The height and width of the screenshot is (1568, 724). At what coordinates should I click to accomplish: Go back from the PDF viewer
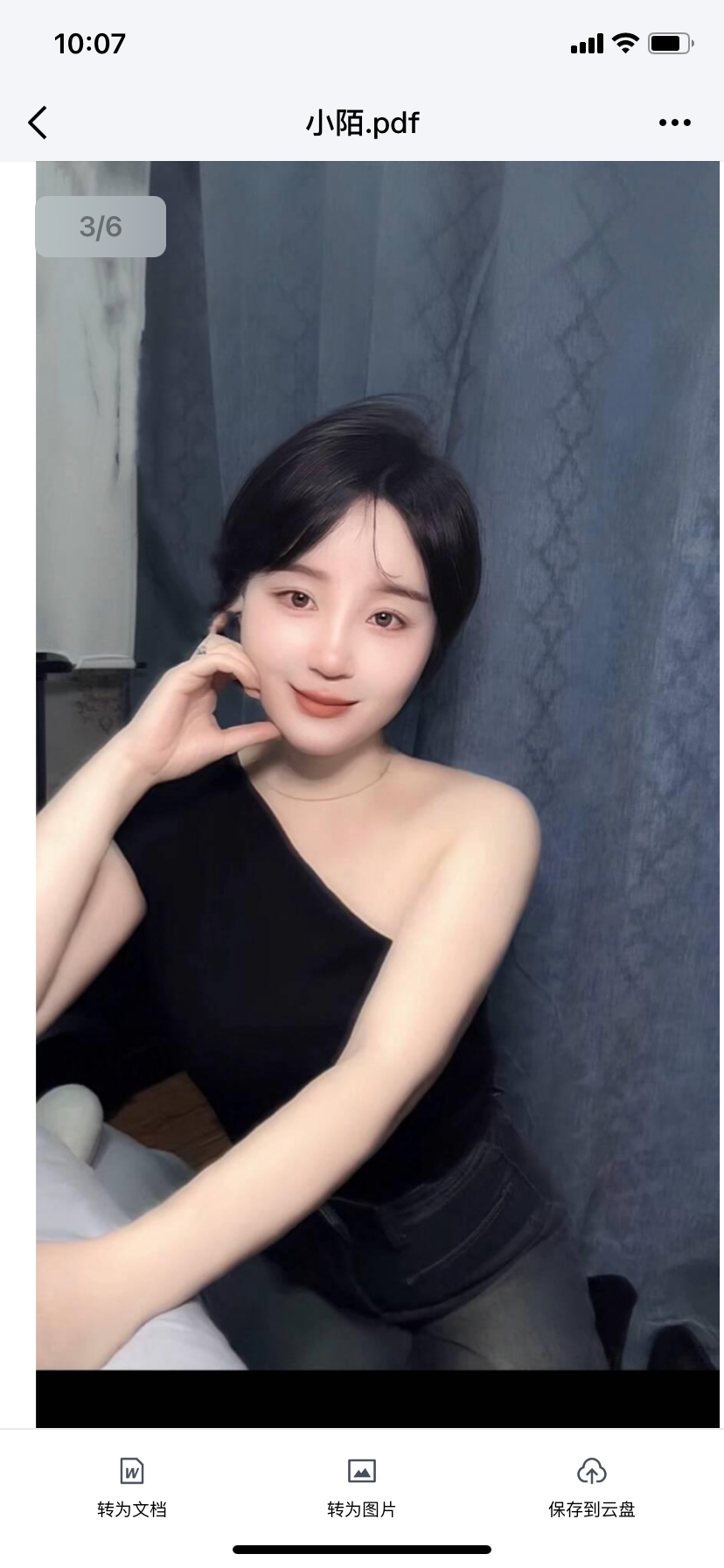click(38, 123)
